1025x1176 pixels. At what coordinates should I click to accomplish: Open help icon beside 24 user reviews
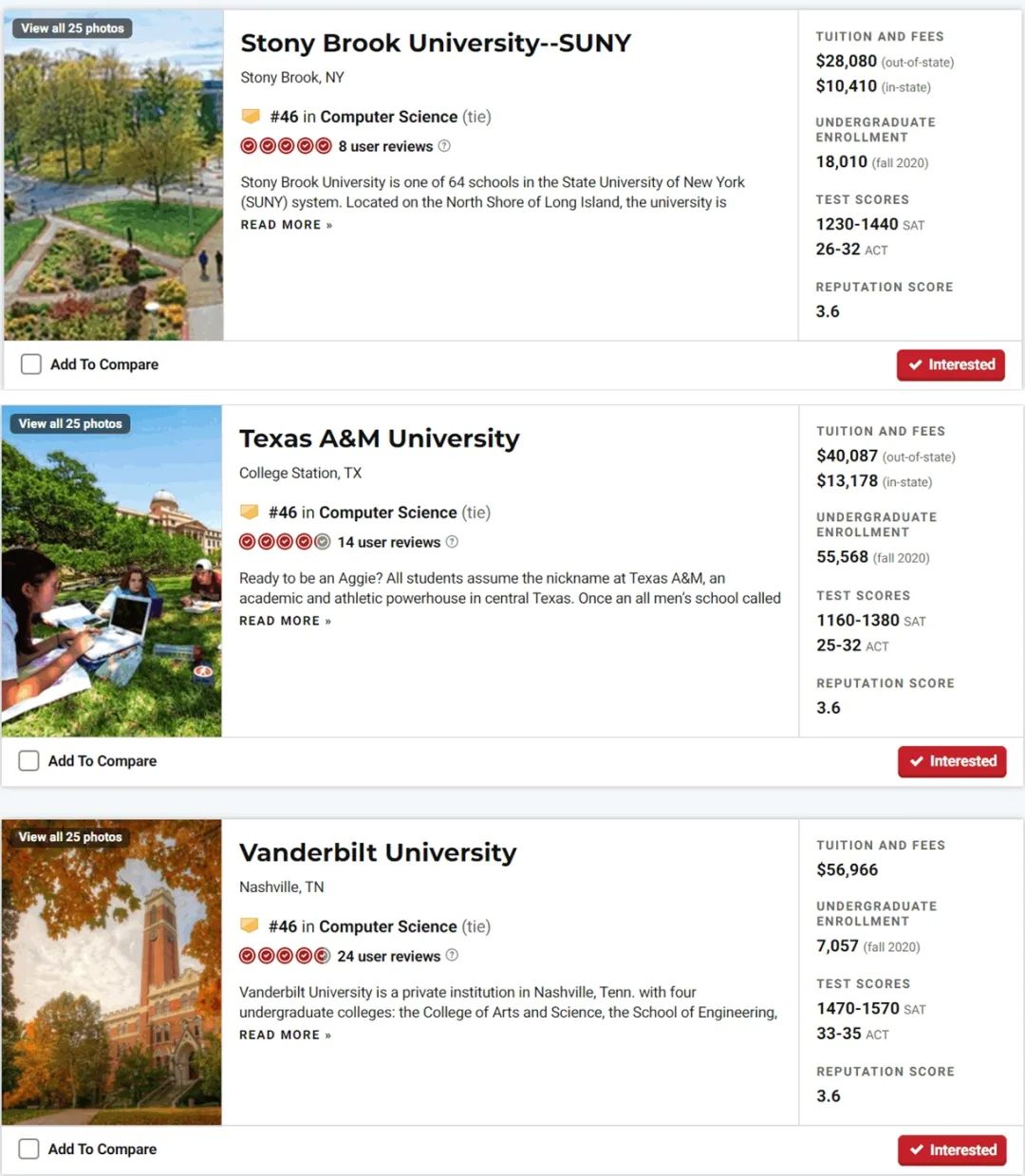[452, 956]
